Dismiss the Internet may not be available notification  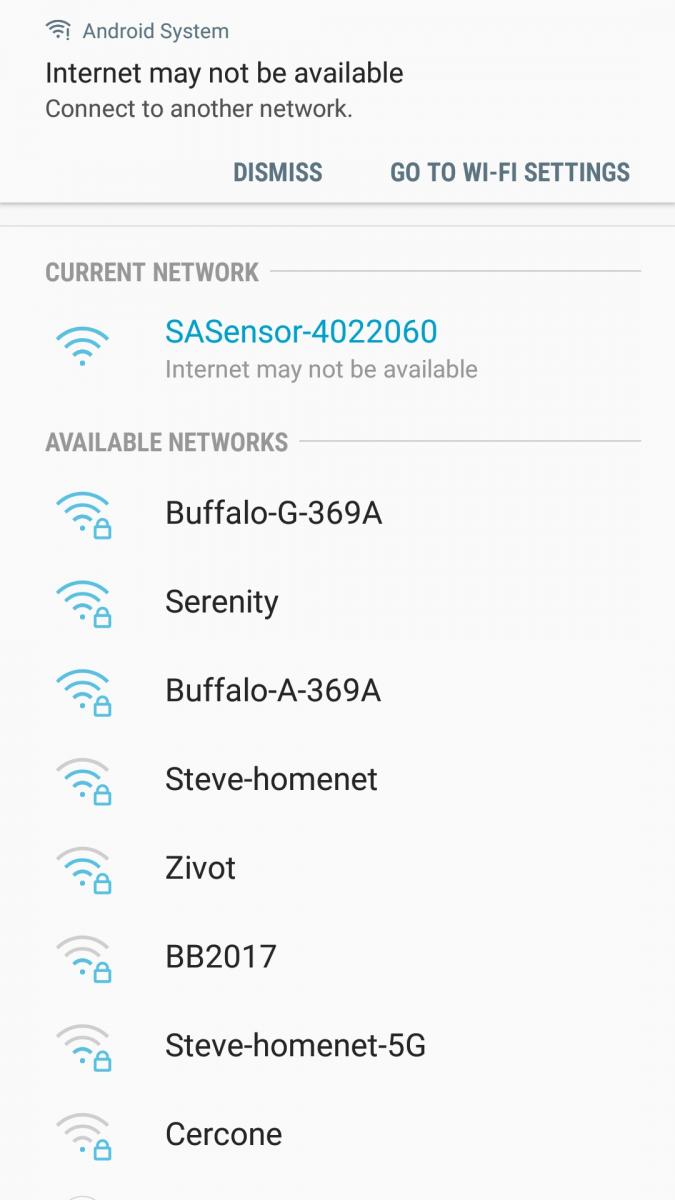pos(277,172)
